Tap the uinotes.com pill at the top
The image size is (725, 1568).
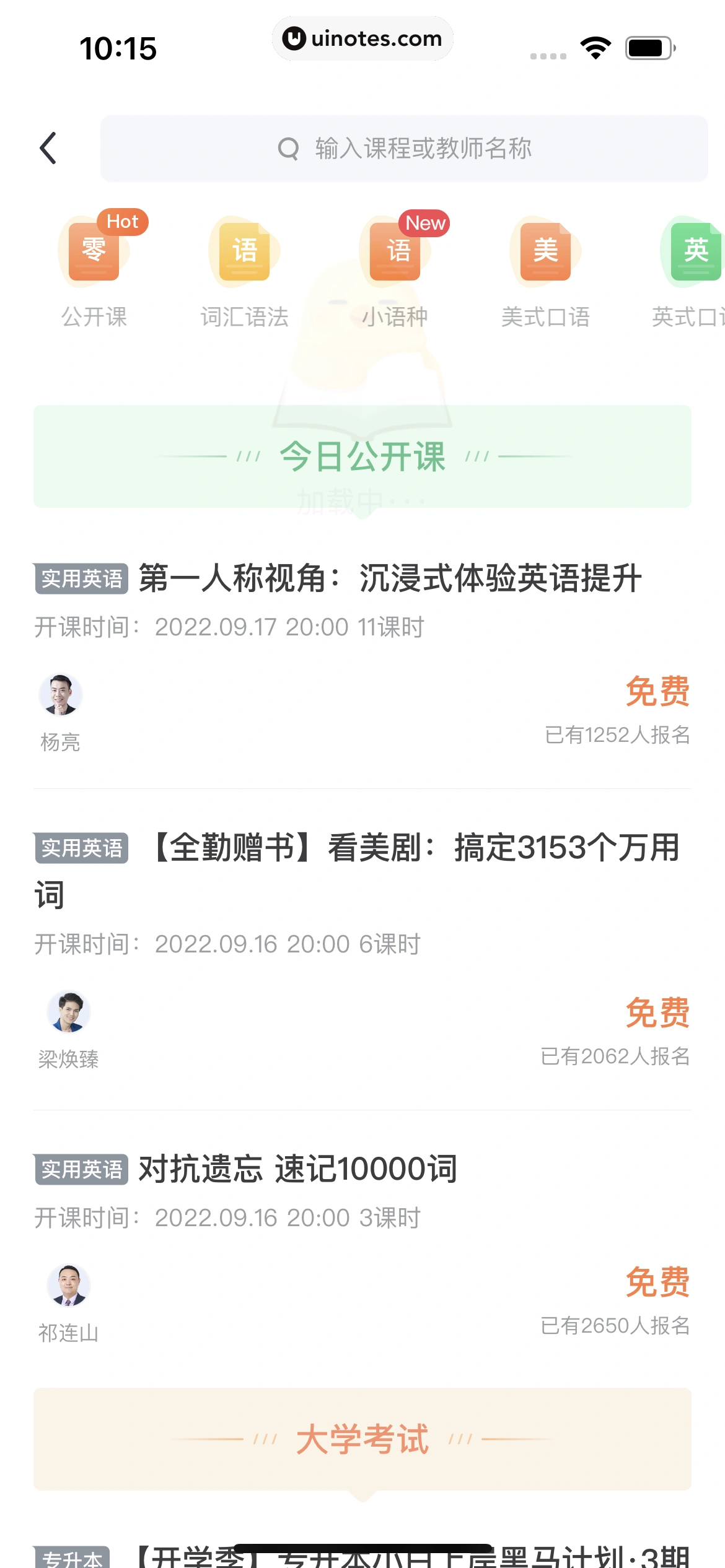[x=362, y=38]
